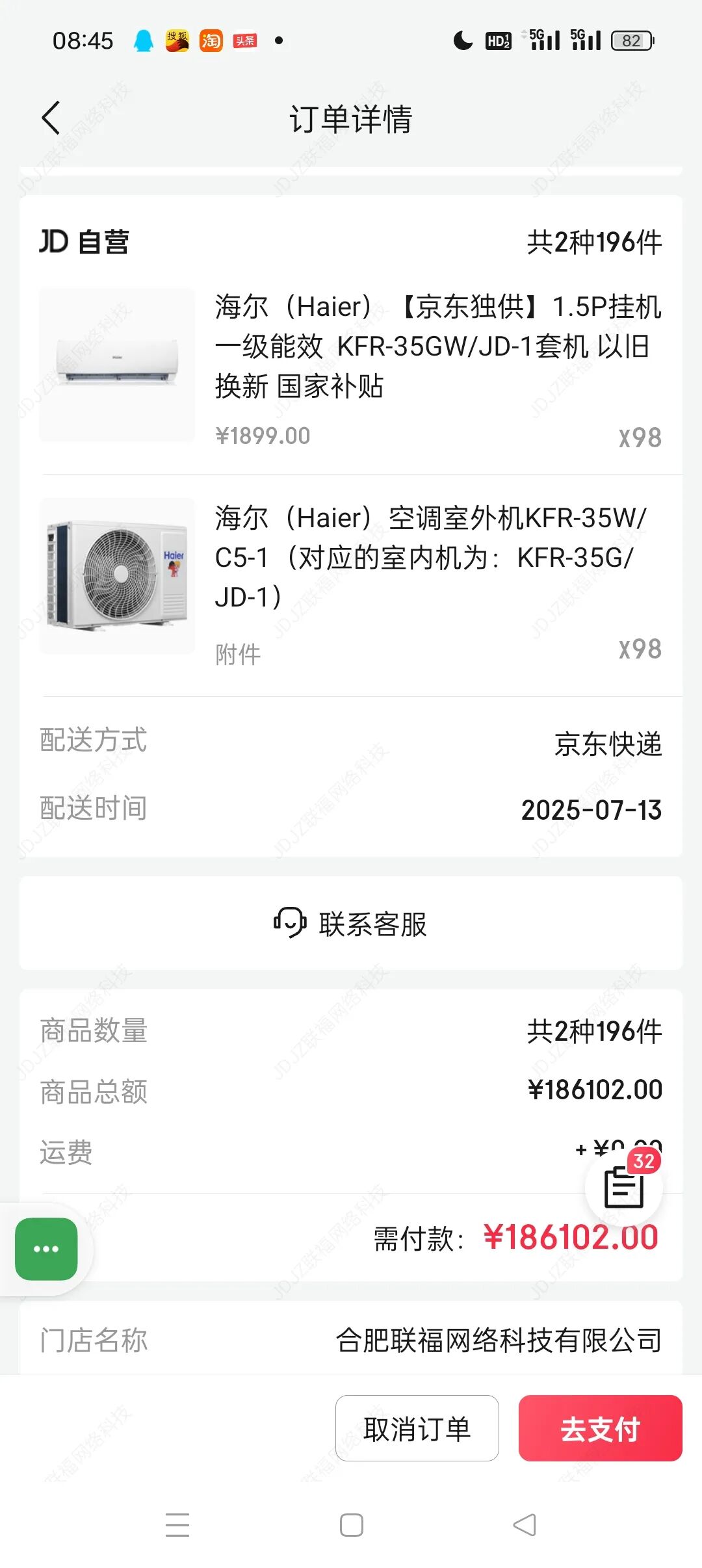Viewport: 702px width, 1568px height.
Task: Contact customer service via 联系客服
Action: point(351,924)
